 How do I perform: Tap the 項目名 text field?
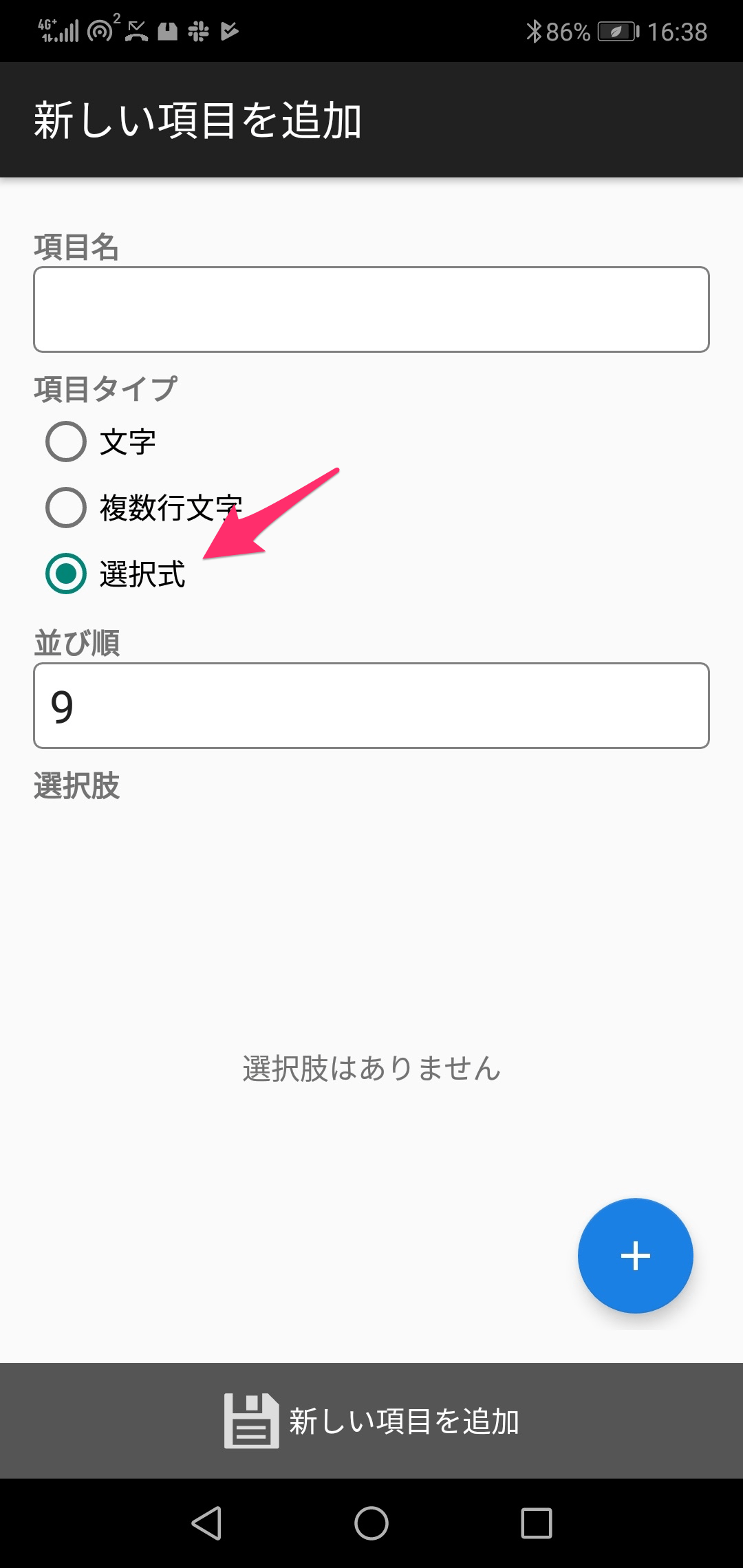click(x=371, y=309)
